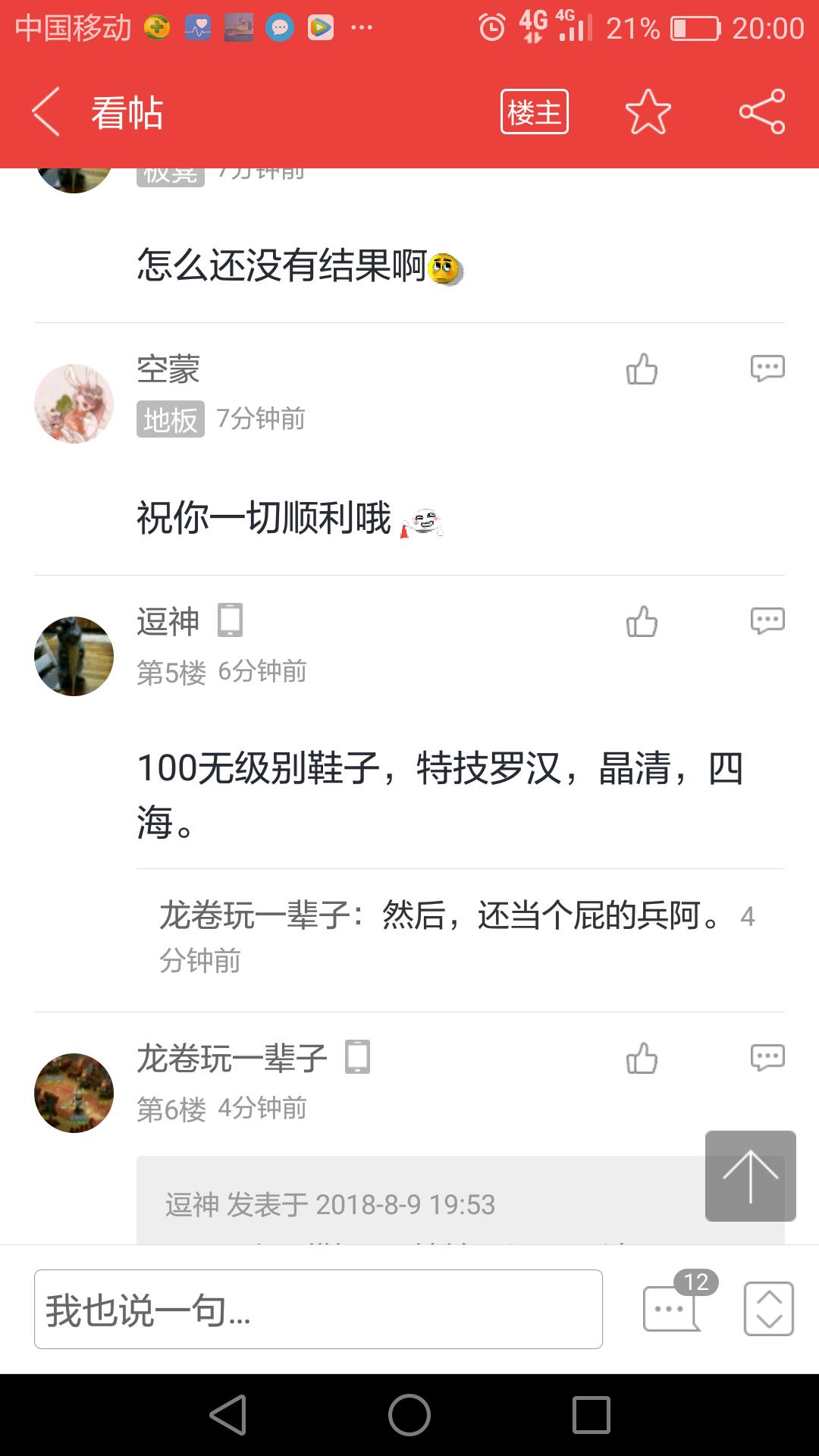View 龙卷玩一辈子's profile avatar

tap(74, 1093)
